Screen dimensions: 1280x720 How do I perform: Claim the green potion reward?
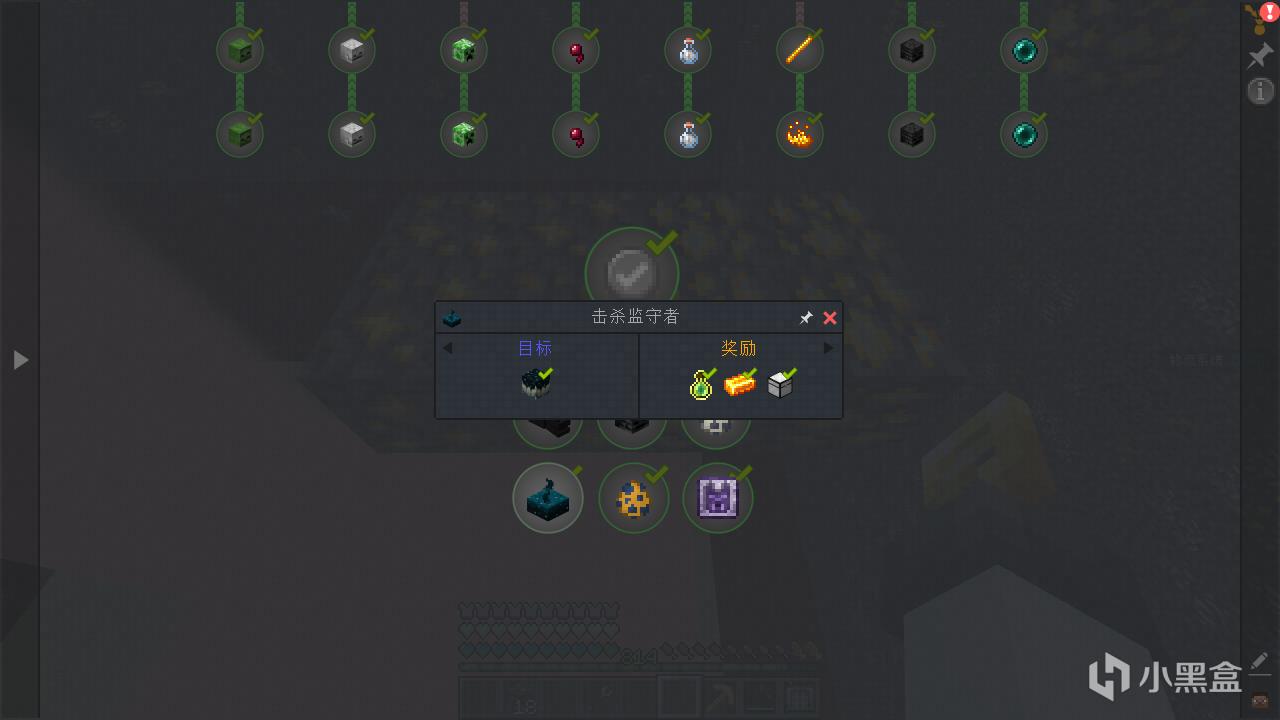702,385
